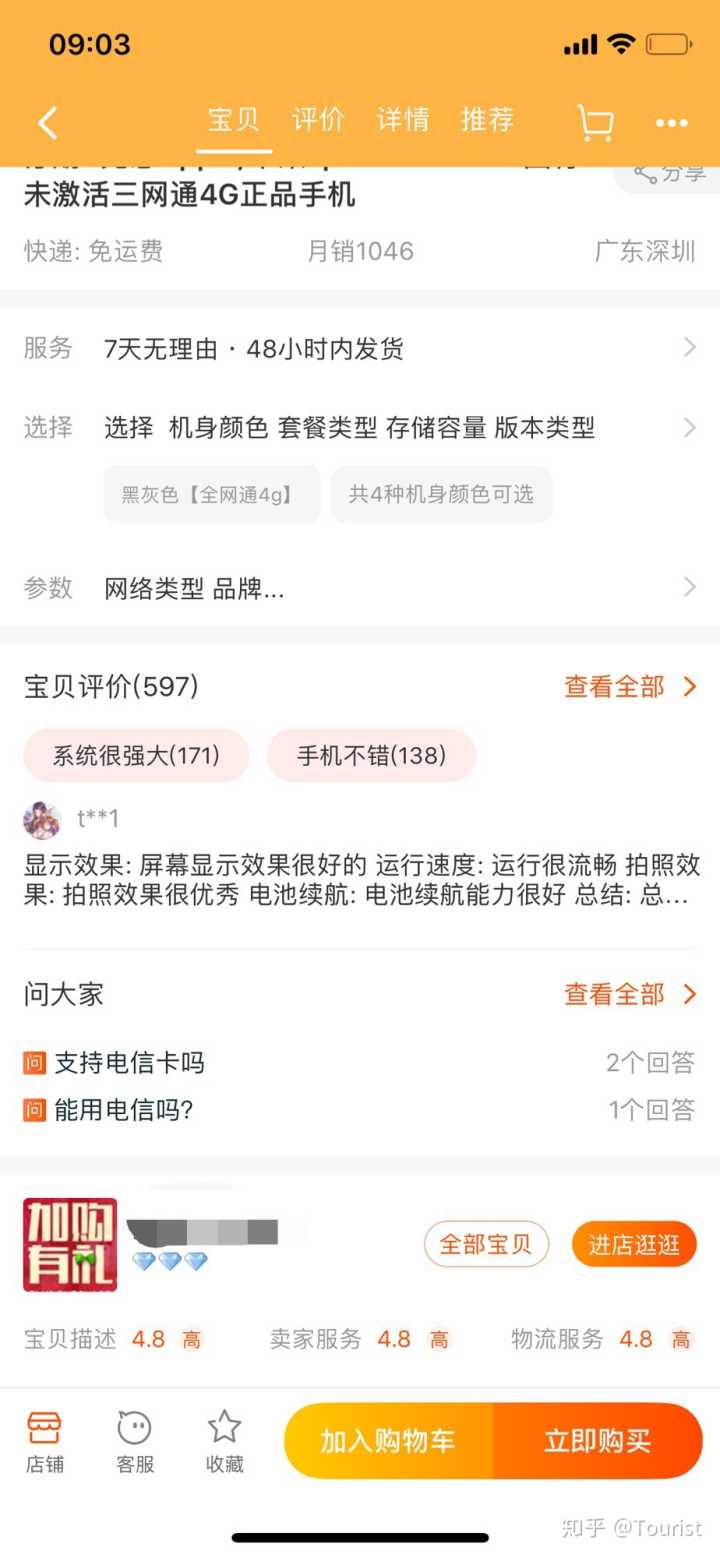The width and height of the screenshot is (720, 1558).
Task: Open the question 支持电信卡吗
Action: pos(130,1063)
